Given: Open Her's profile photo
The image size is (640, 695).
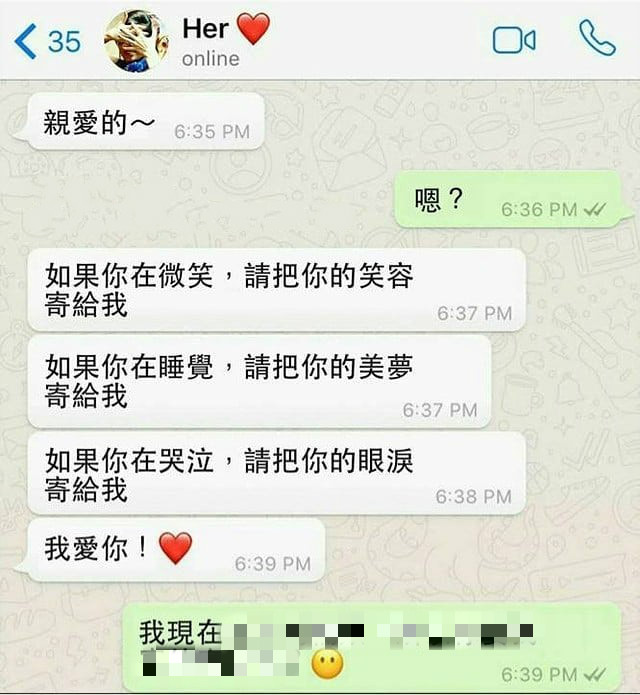Looking at the screenshot, I should (136, 40).
